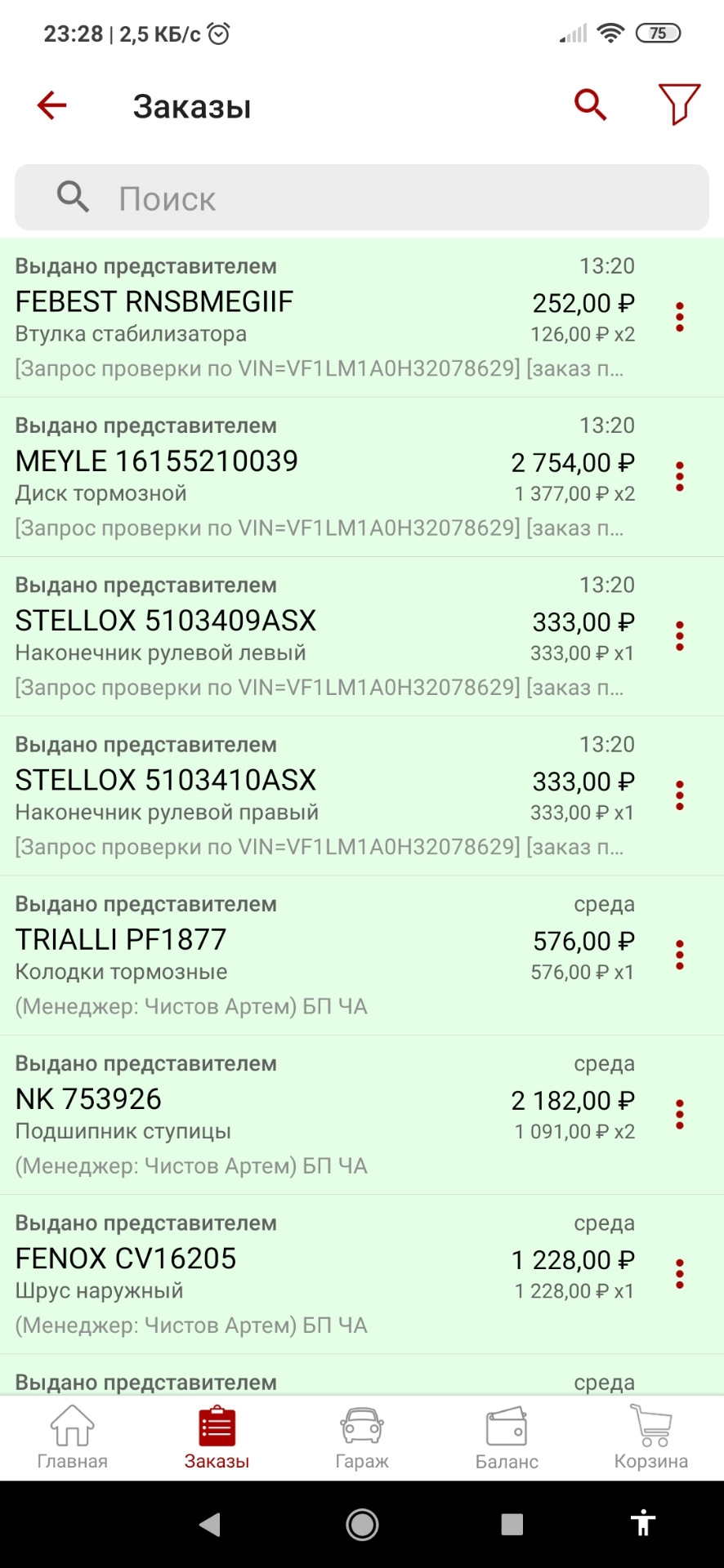Open search via the magnifier in app bar
The height and width of the screenshot is (1568, 724).
click(x=590, y=105)
